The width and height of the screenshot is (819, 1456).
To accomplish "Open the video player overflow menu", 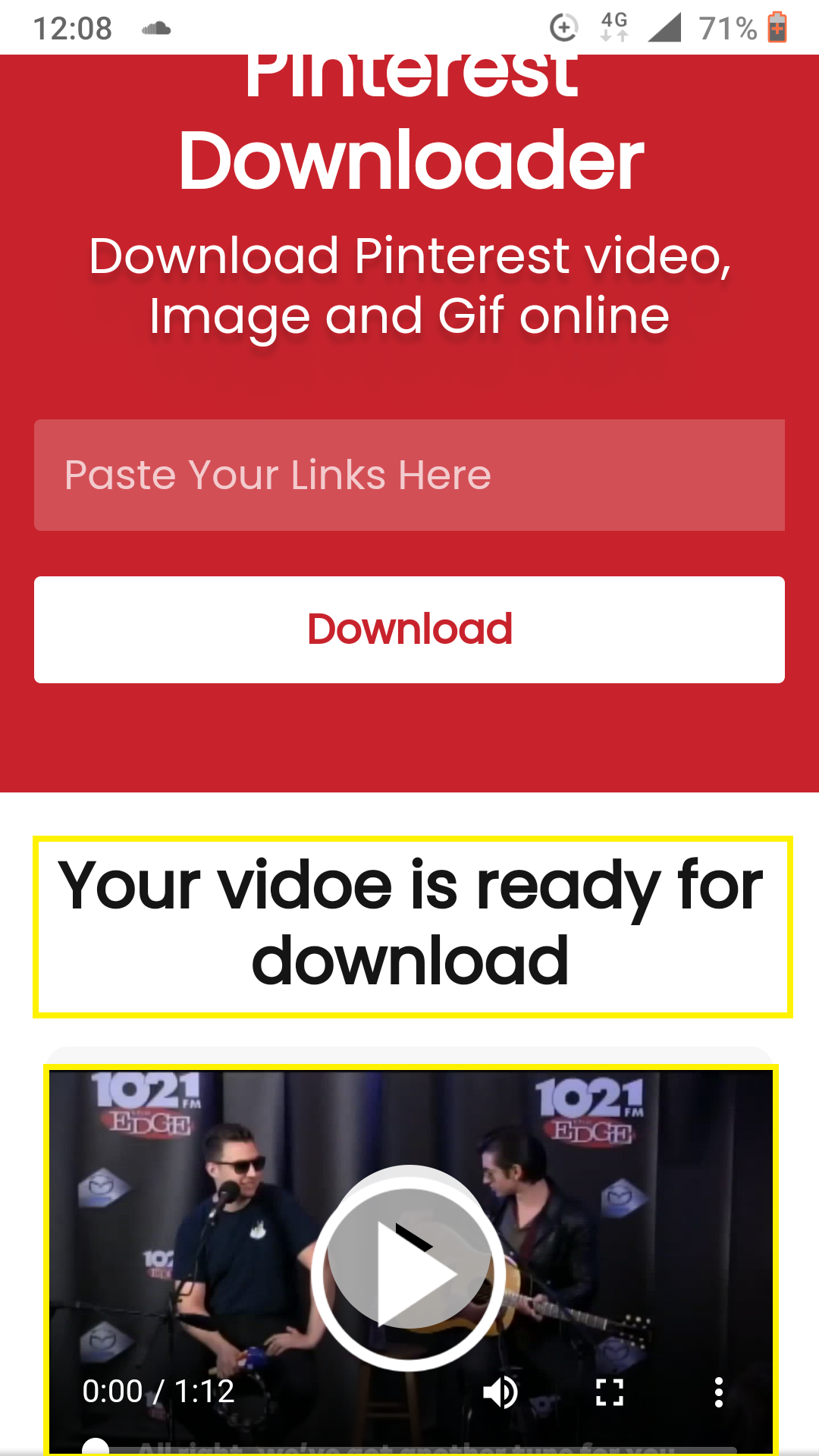I will tap(719, 1392).
